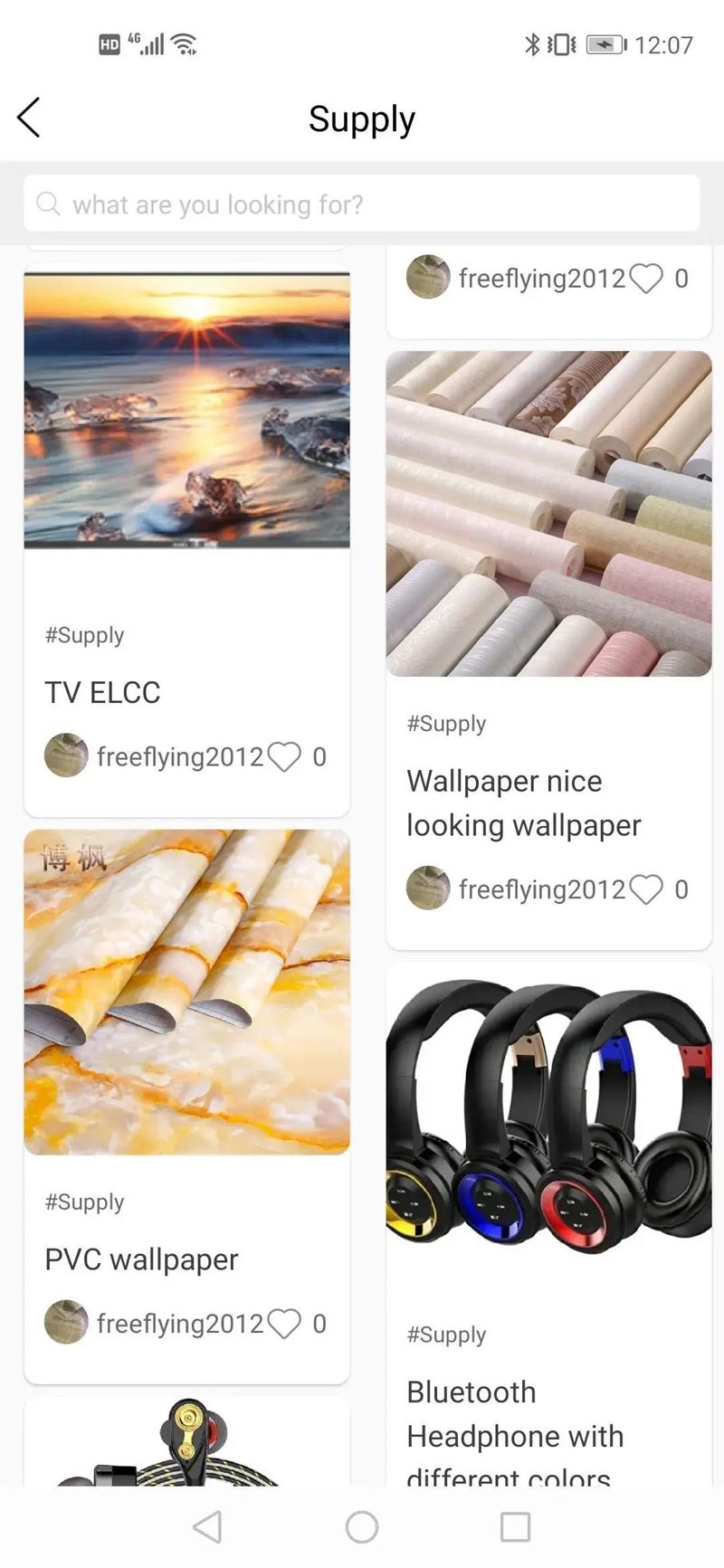Like the TV ELCC post
The image size is (724, 1568).
pos(285,756)
